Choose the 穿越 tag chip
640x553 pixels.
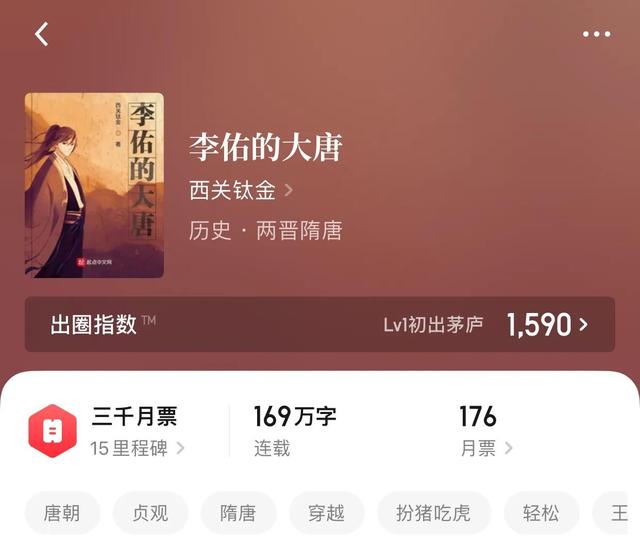(327, 514)
